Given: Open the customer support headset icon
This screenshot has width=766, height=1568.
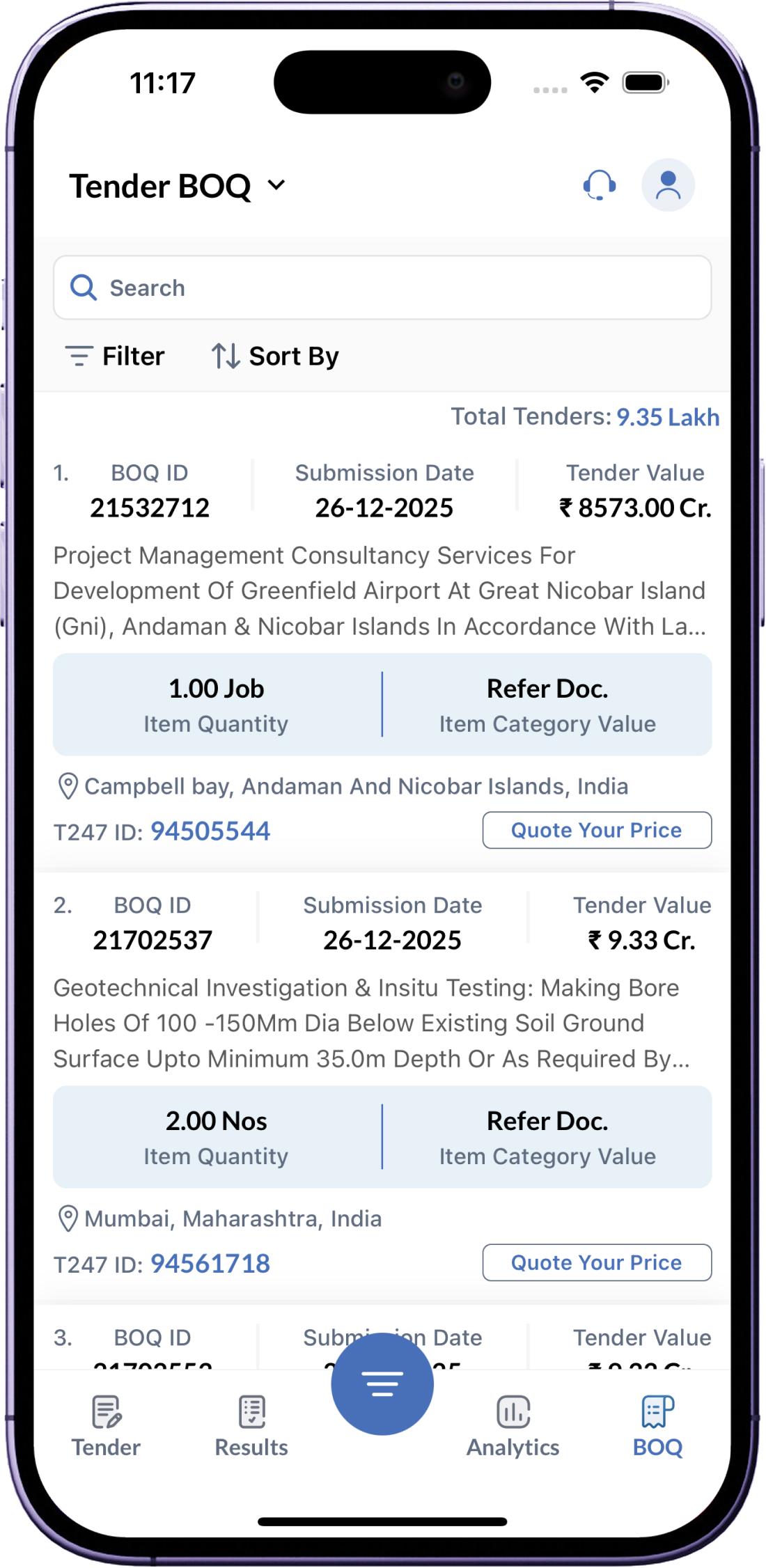Looking at the screenshot, I should [599, 185].
